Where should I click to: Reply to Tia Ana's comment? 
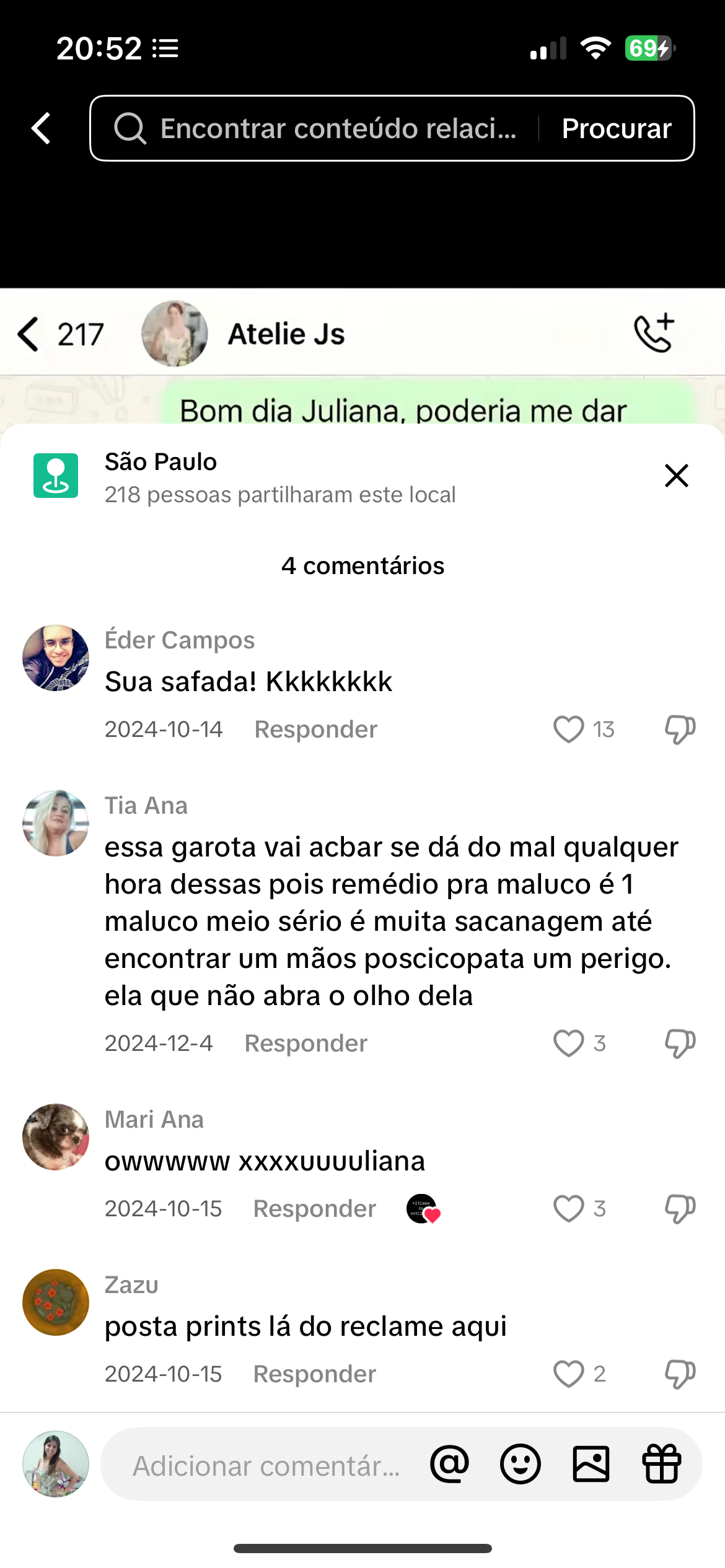point(305,1043)
